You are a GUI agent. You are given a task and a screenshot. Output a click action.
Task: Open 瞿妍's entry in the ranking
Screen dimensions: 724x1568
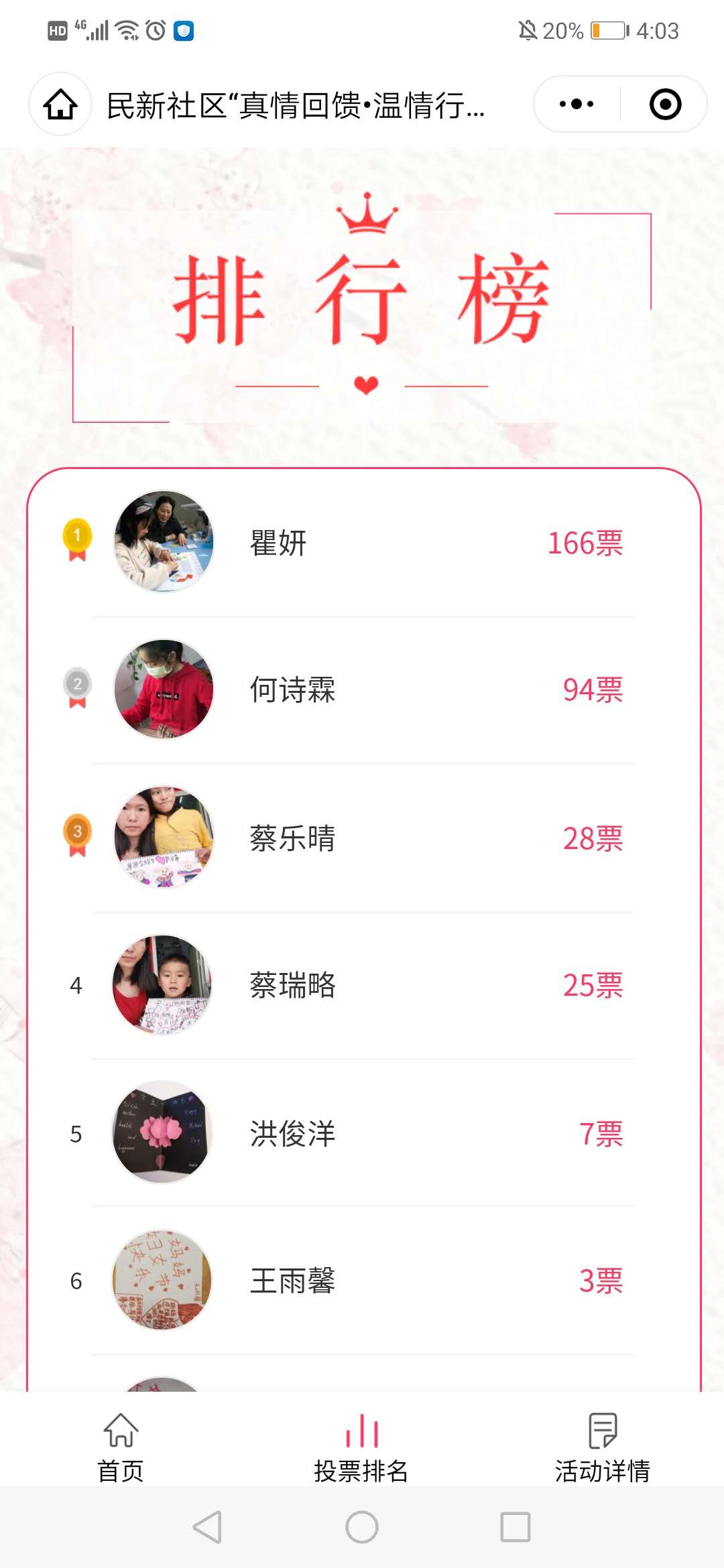[363, 543]
